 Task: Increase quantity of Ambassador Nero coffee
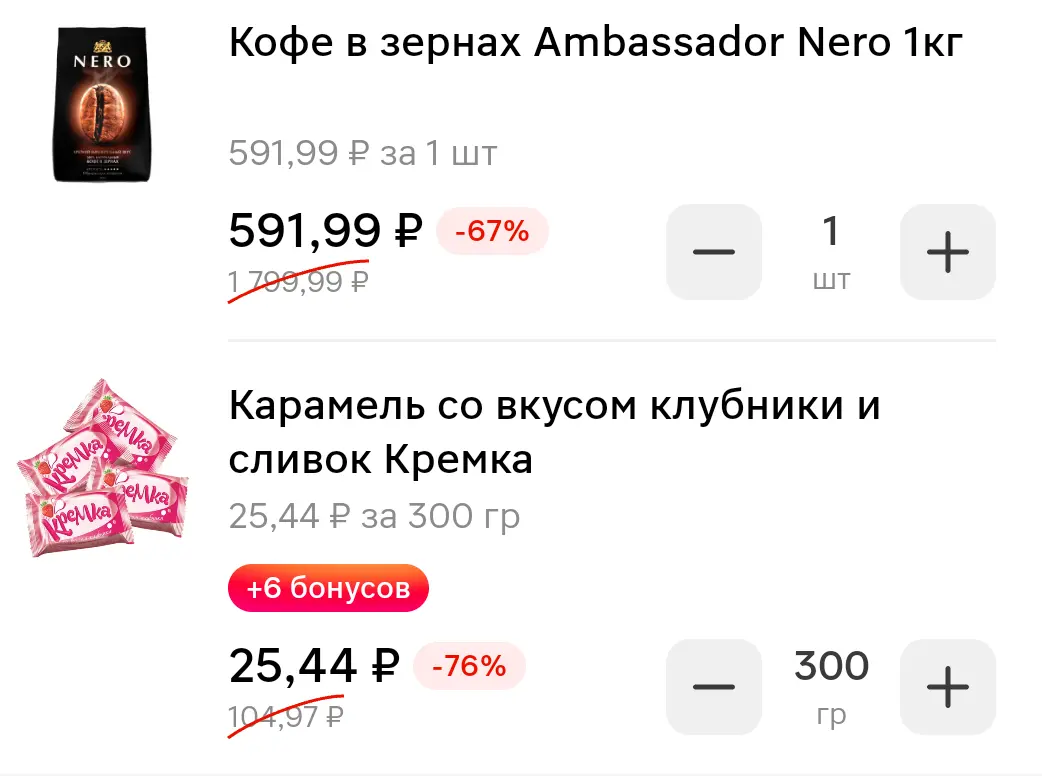coord(948,252)
